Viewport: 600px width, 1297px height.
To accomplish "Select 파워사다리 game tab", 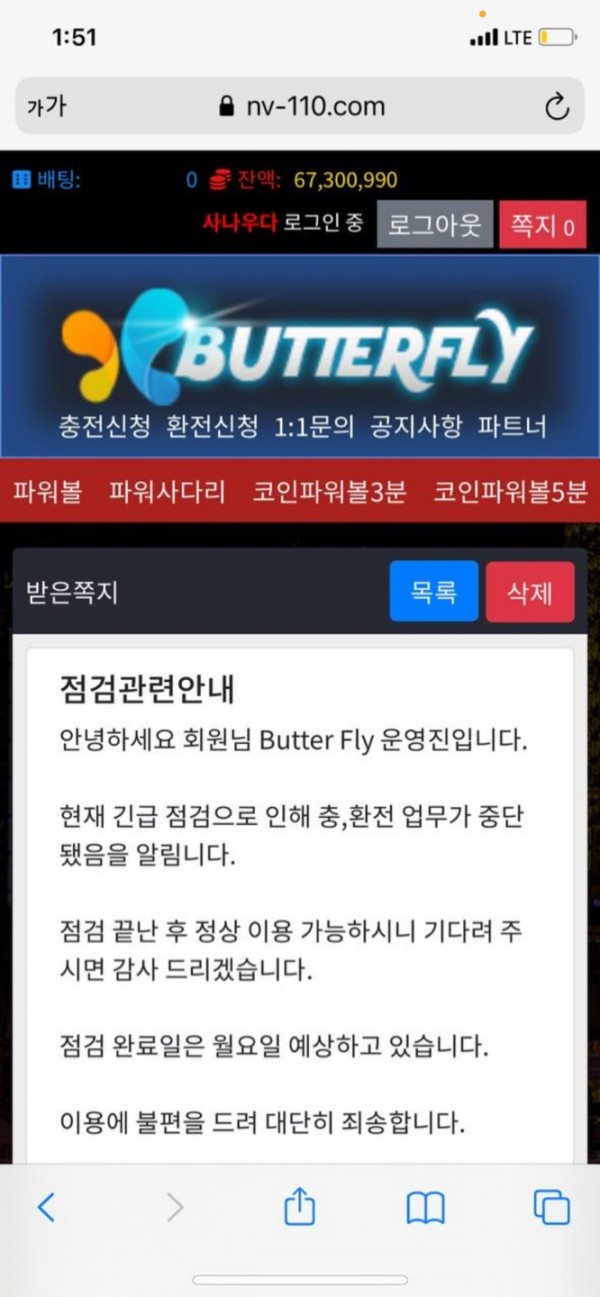I will click(x=167, y=491).
